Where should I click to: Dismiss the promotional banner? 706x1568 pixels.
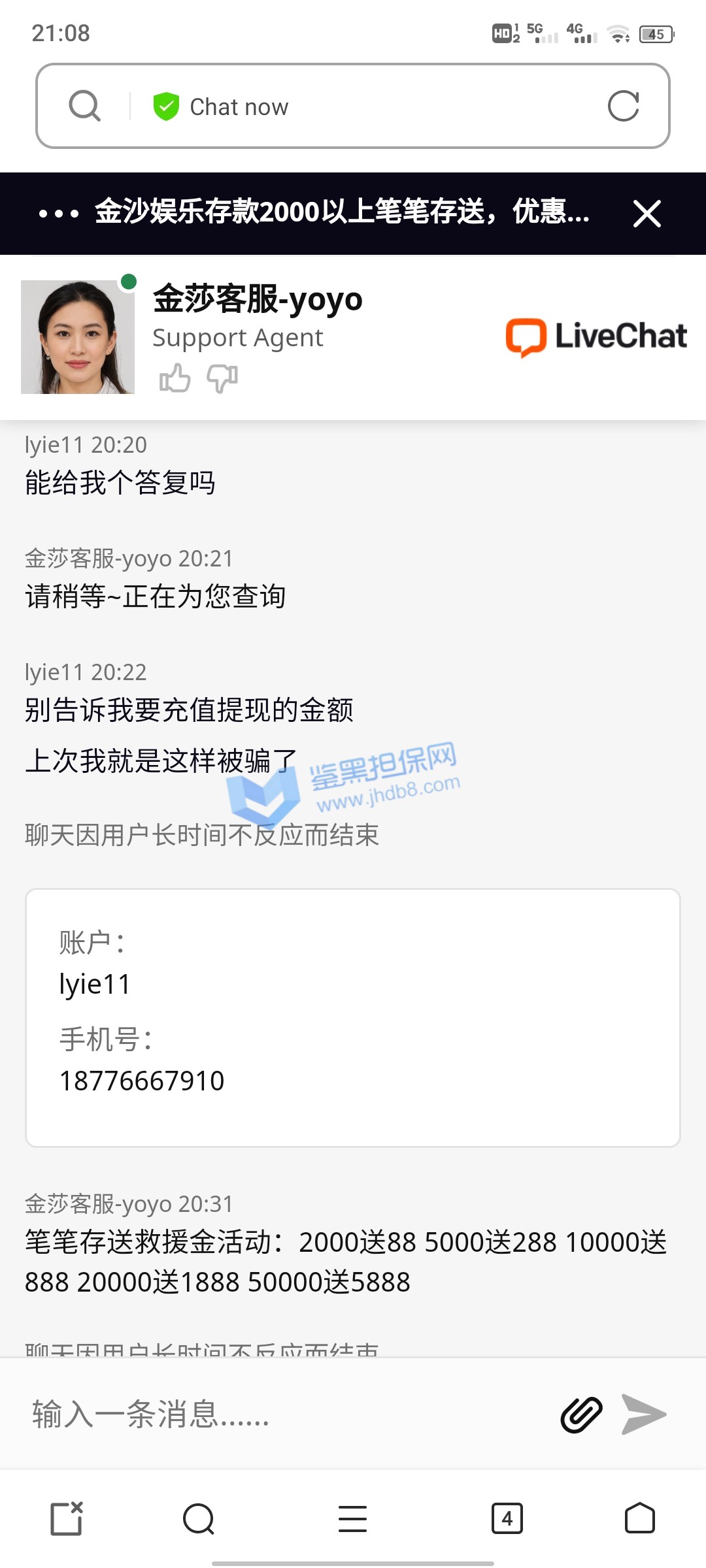tap(647, 214)
